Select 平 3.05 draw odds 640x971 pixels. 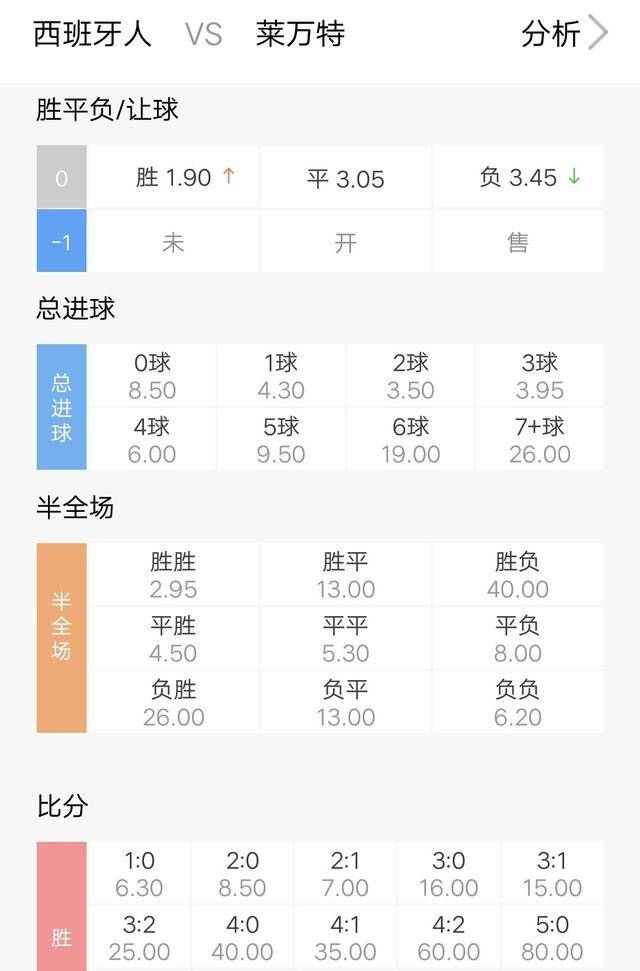346,179
